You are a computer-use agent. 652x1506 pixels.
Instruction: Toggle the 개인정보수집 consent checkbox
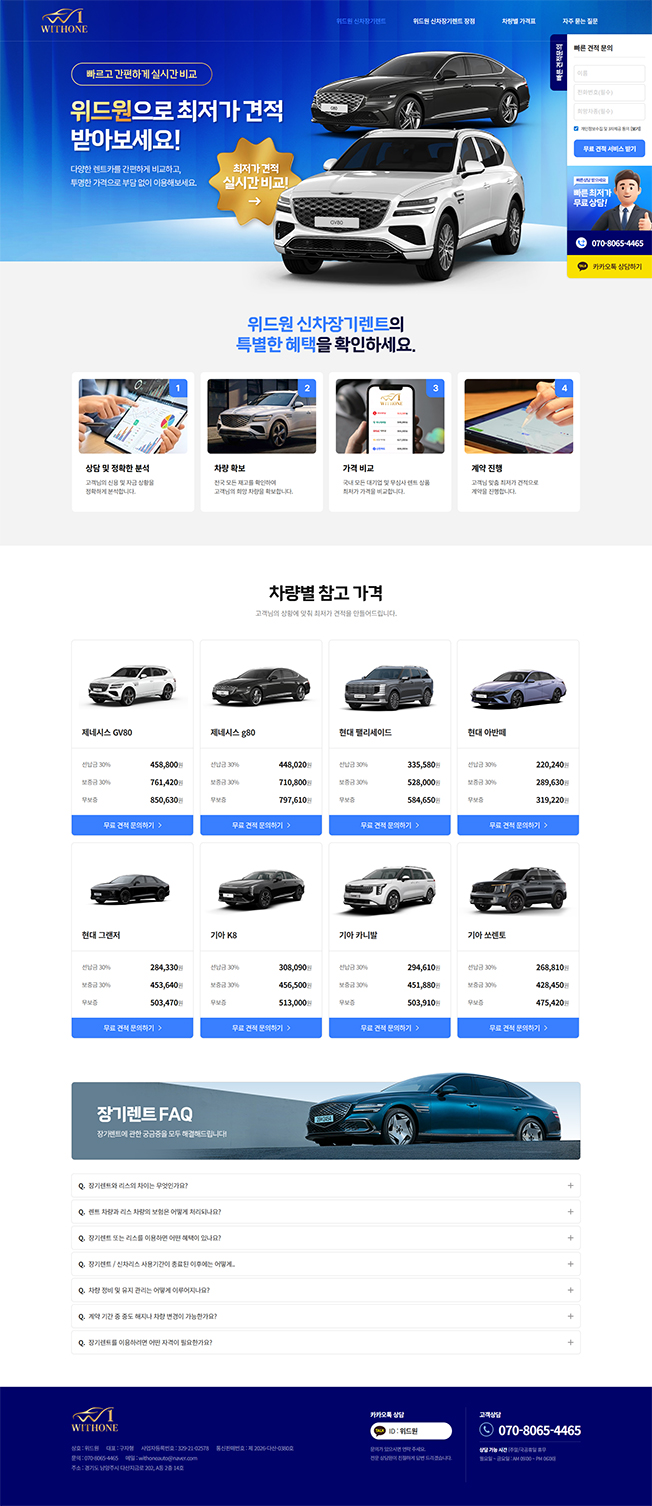[x=577, y=129]
